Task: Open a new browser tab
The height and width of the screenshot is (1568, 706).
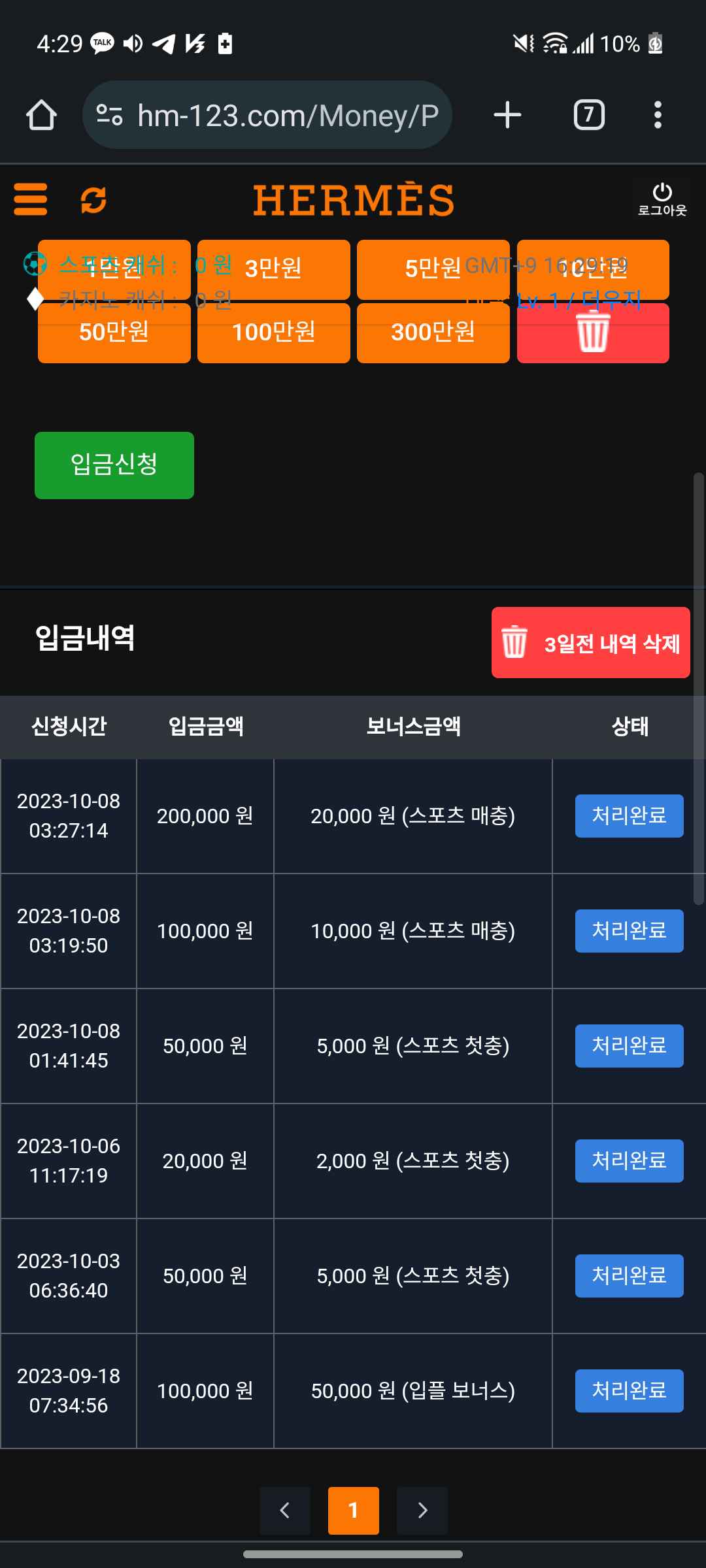Action: [507, 115]
